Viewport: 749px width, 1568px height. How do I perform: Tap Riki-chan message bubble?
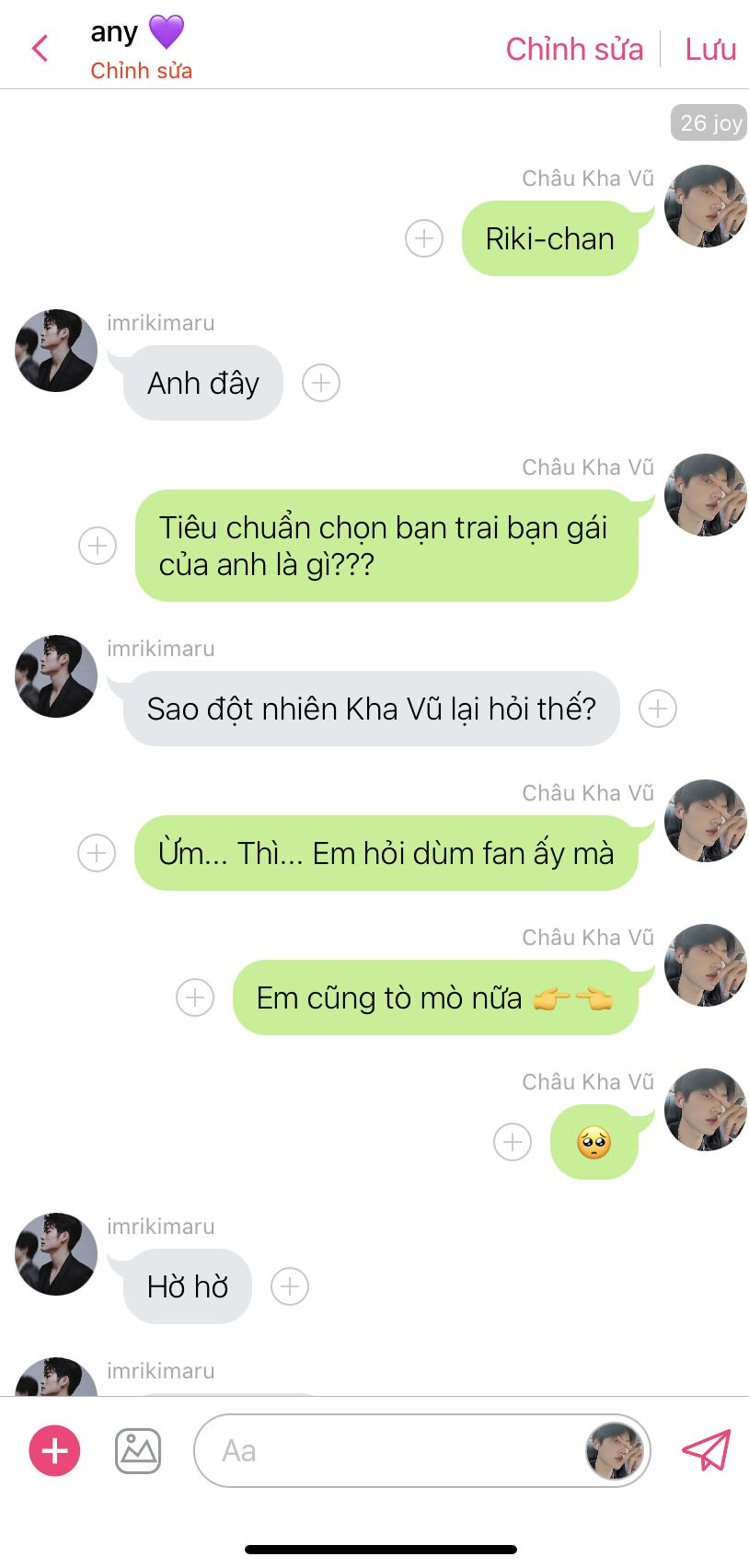[549, 238]
